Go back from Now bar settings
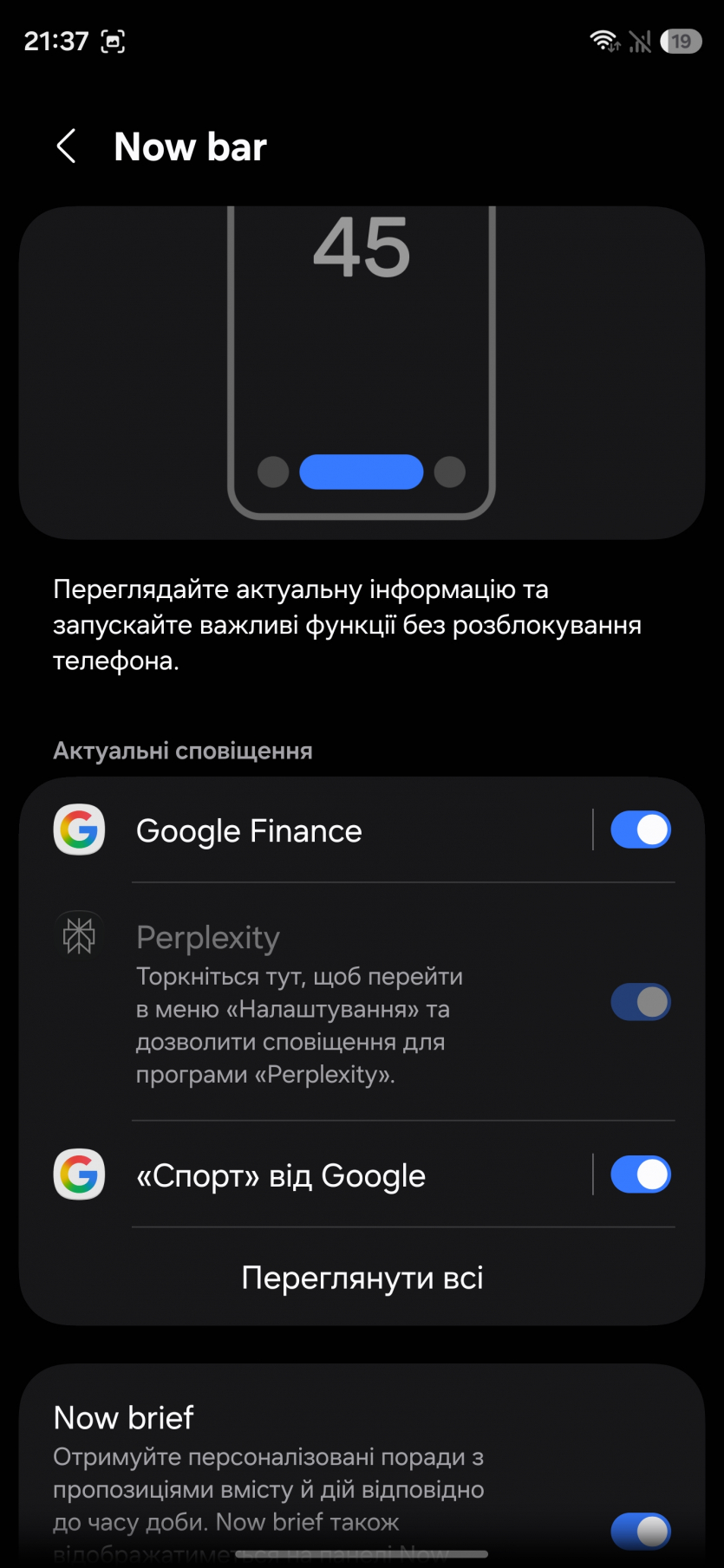This screenshot has width=724, height=1568. pos(67,146)
